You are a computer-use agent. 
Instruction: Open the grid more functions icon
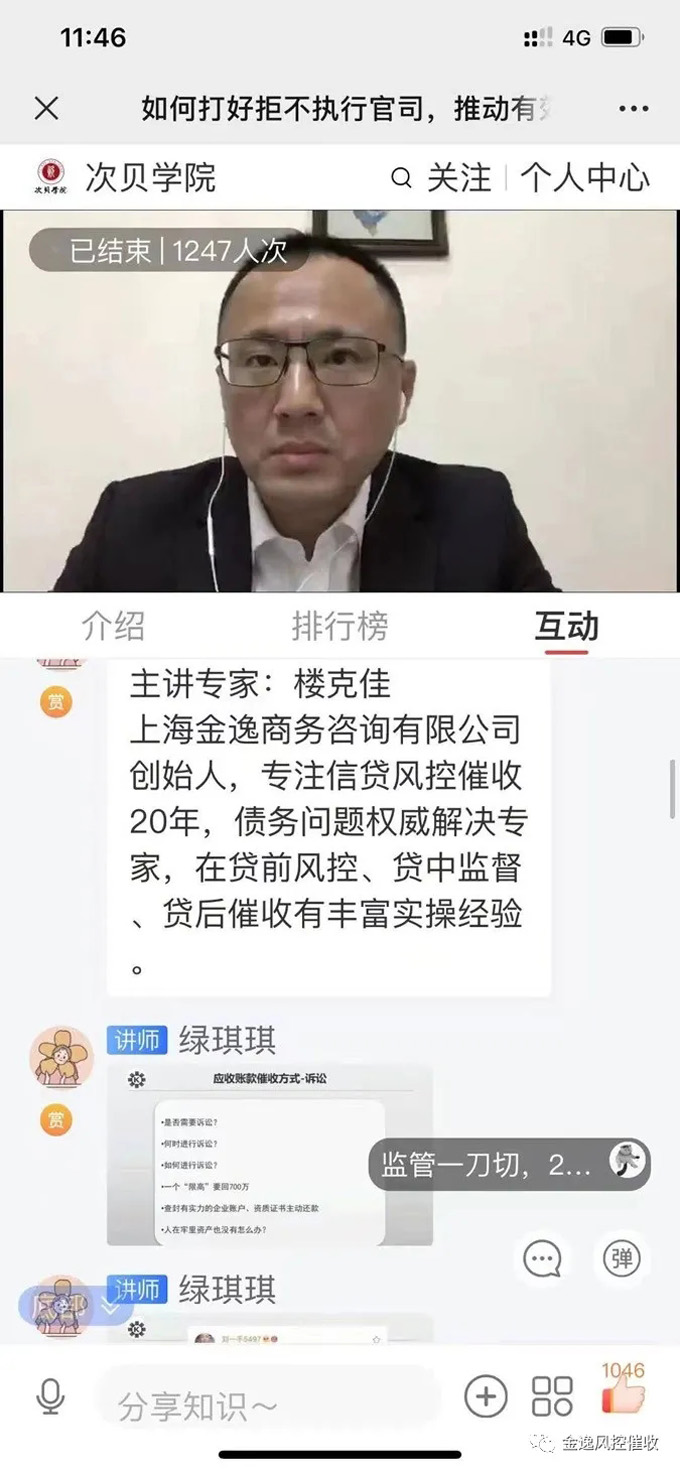552,1396
